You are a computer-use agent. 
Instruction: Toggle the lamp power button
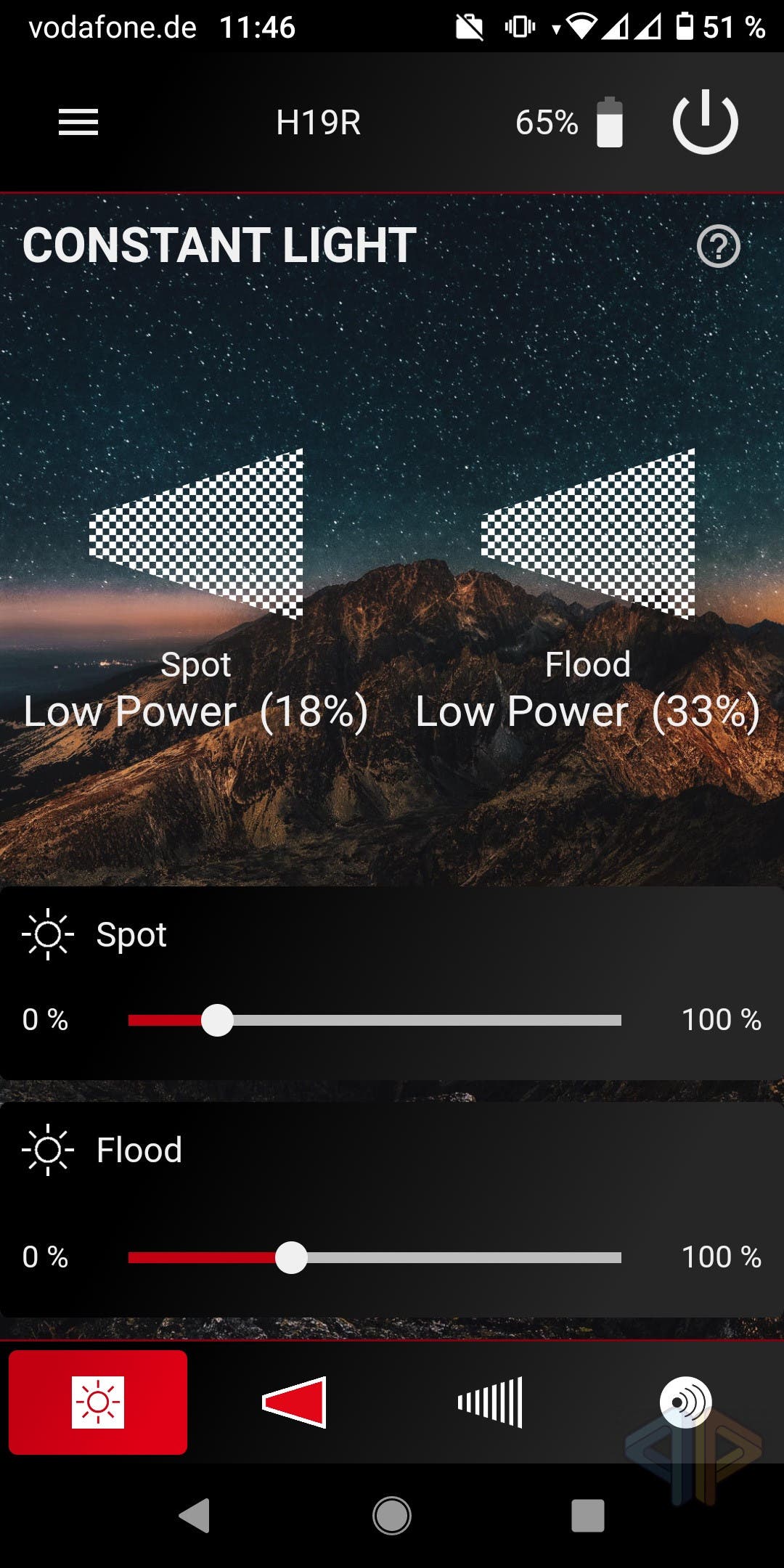(705, 122)
